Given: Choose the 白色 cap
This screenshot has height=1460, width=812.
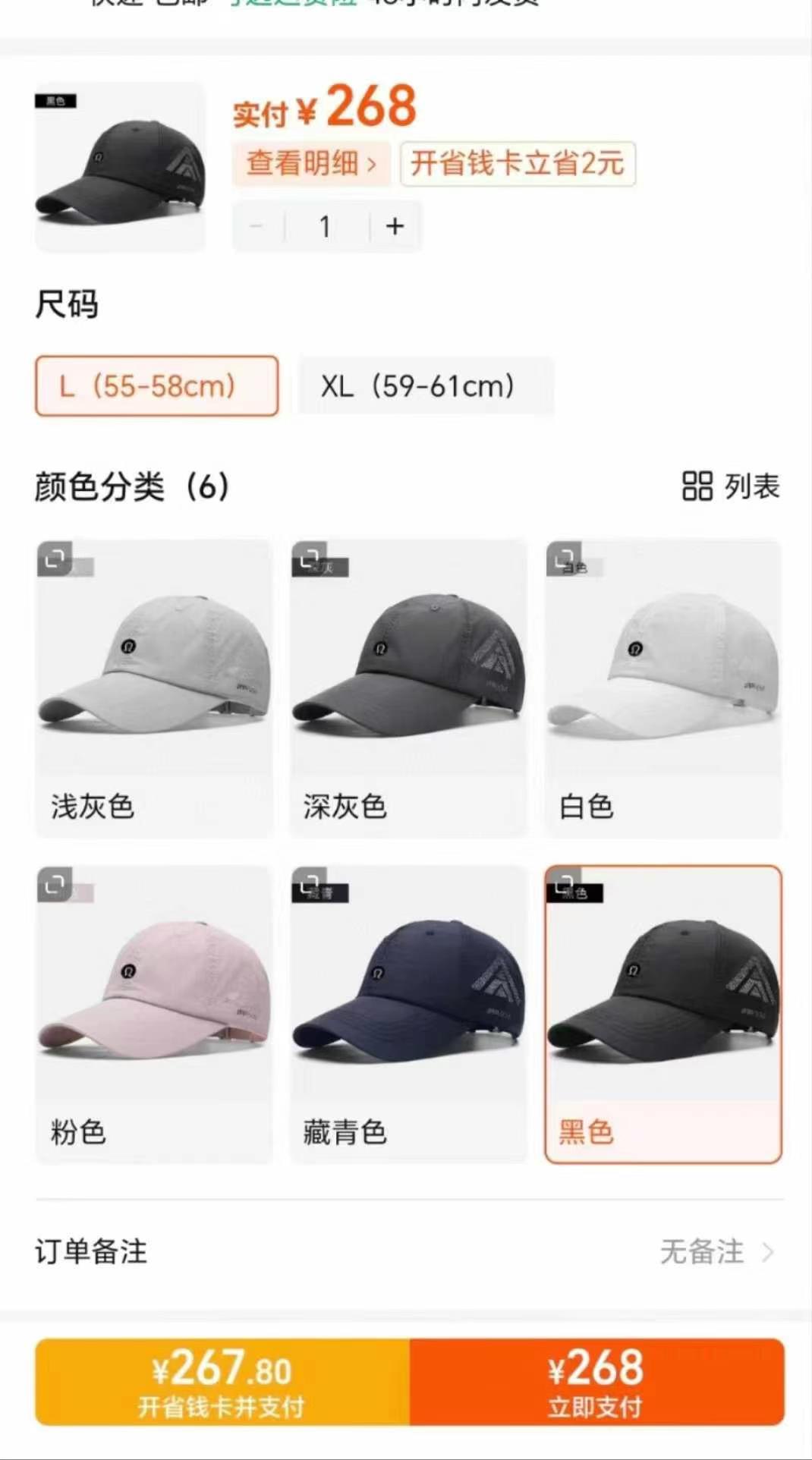Looking at the screenshot, I should [x=663, y=688].
